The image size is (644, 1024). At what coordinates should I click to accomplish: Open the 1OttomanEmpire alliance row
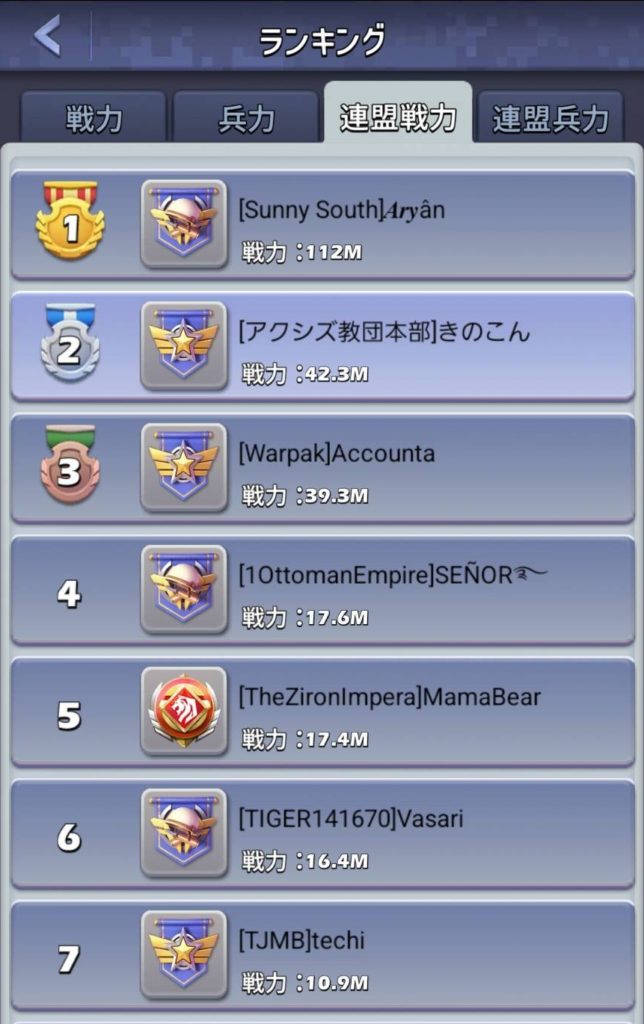(322, 590)
